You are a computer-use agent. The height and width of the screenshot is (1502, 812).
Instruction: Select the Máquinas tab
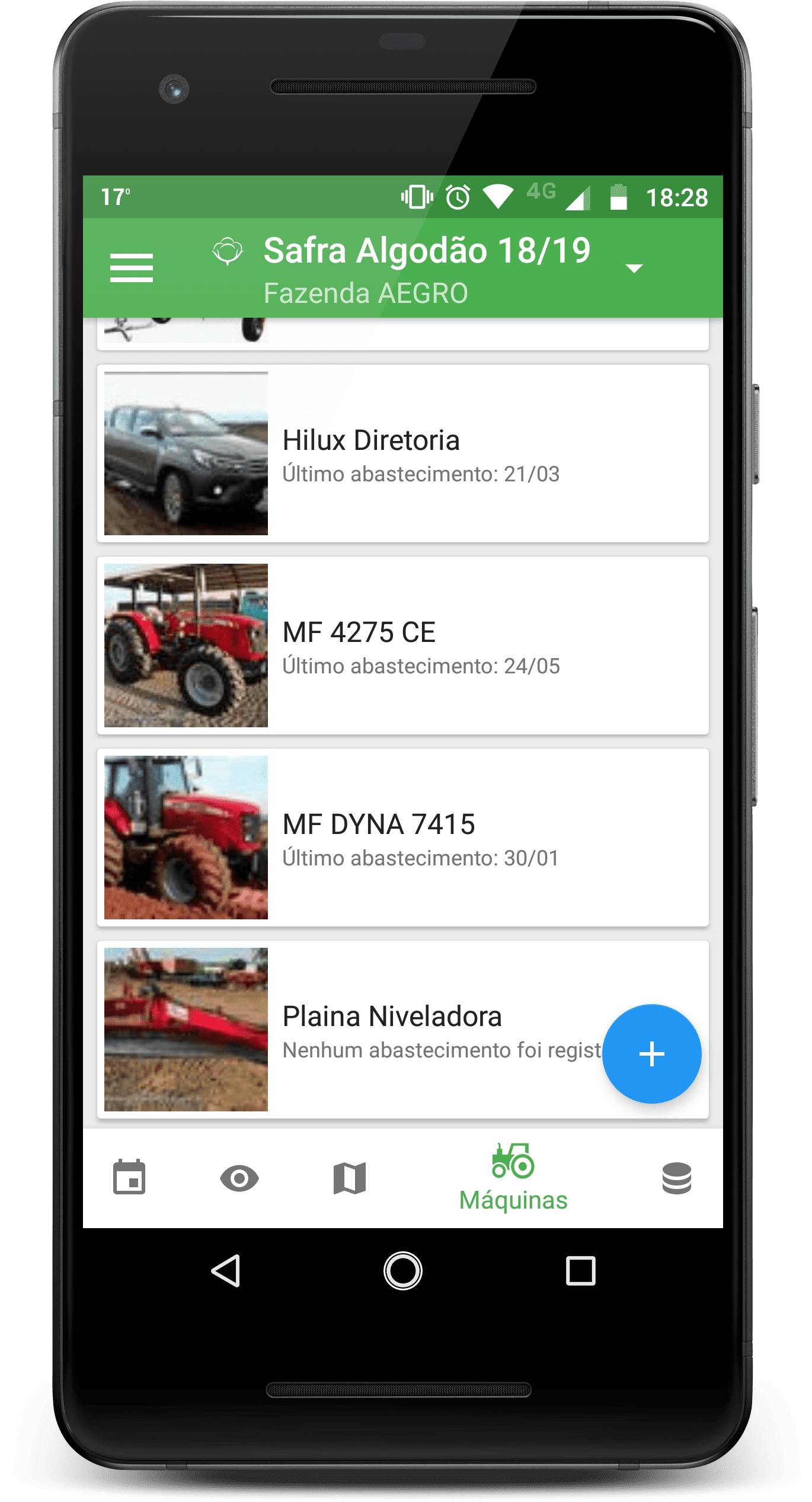(513, 1177)
